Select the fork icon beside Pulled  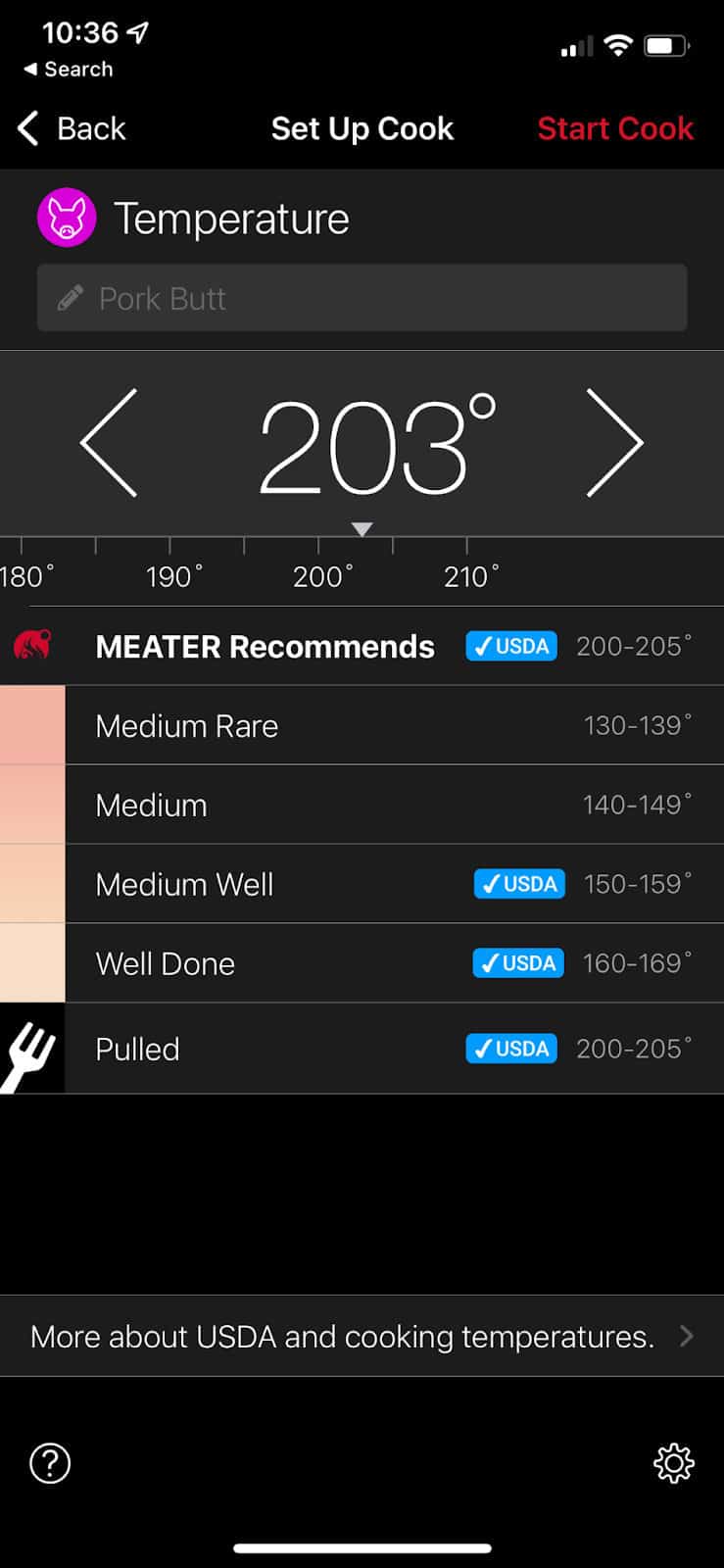tap(31, 1048)
